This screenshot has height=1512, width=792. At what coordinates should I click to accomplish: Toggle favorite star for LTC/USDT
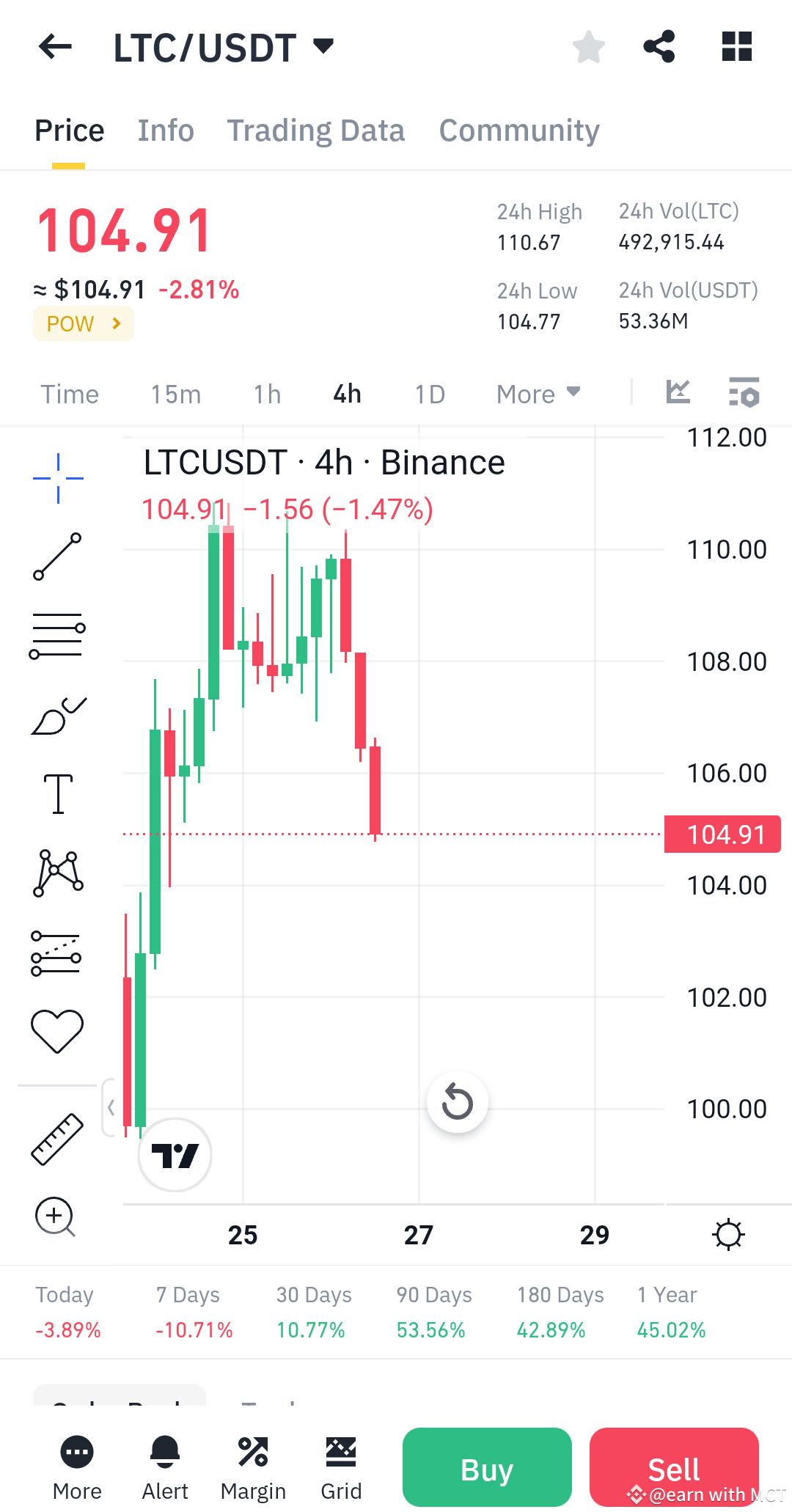[x=588, y=46]
